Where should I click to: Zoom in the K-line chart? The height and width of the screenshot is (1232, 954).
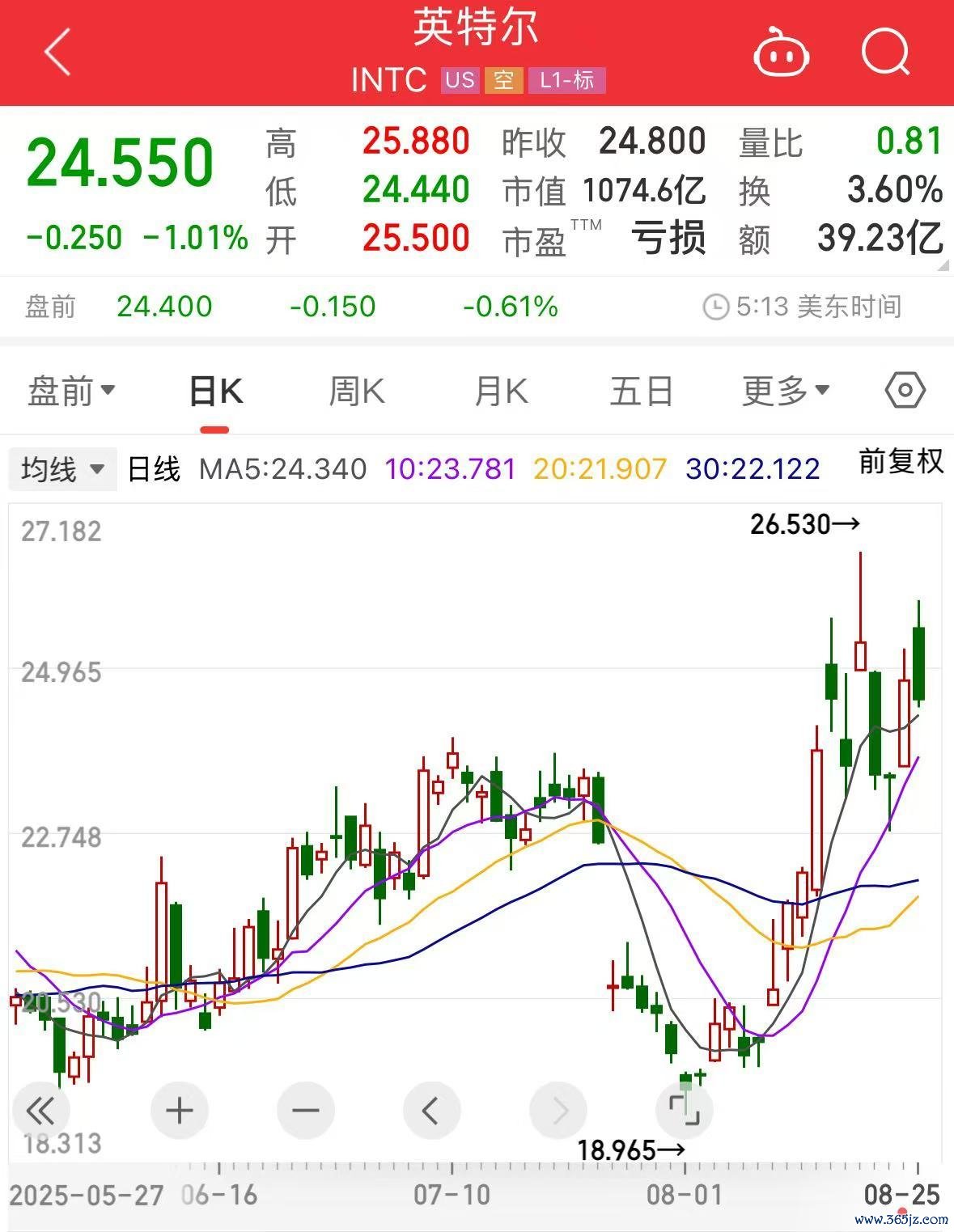click(x=179, y=1111)
